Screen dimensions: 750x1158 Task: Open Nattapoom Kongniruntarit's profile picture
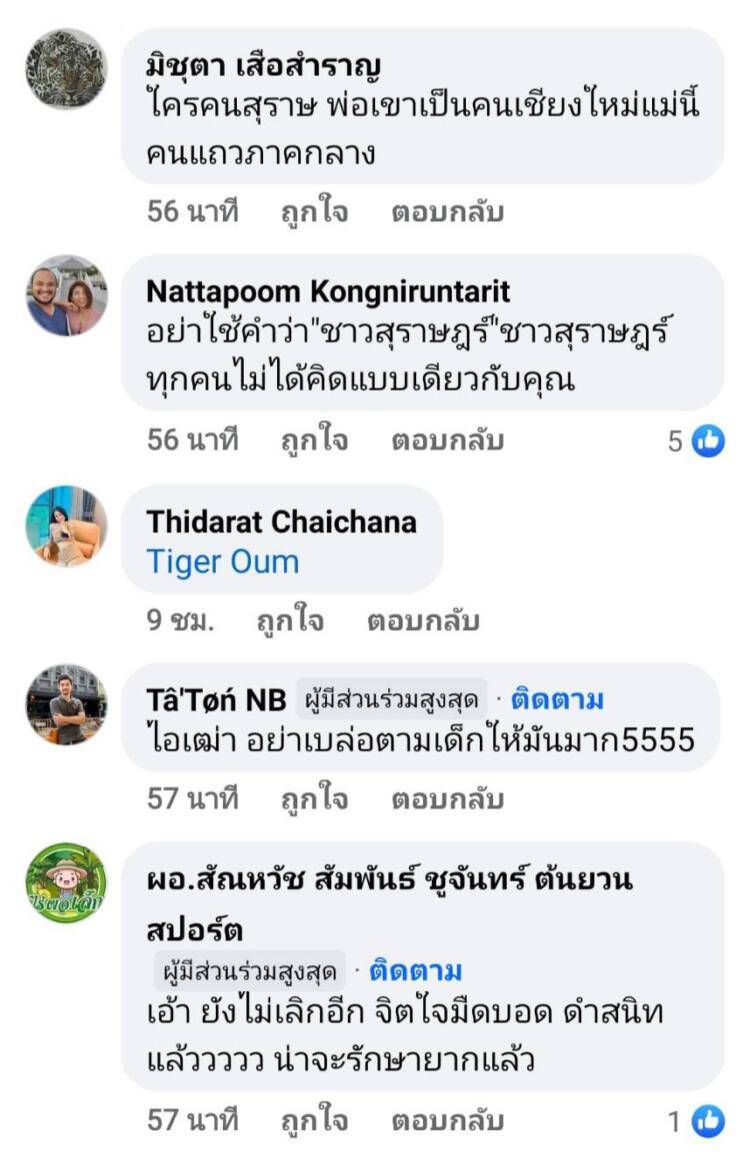coord(66,297)
